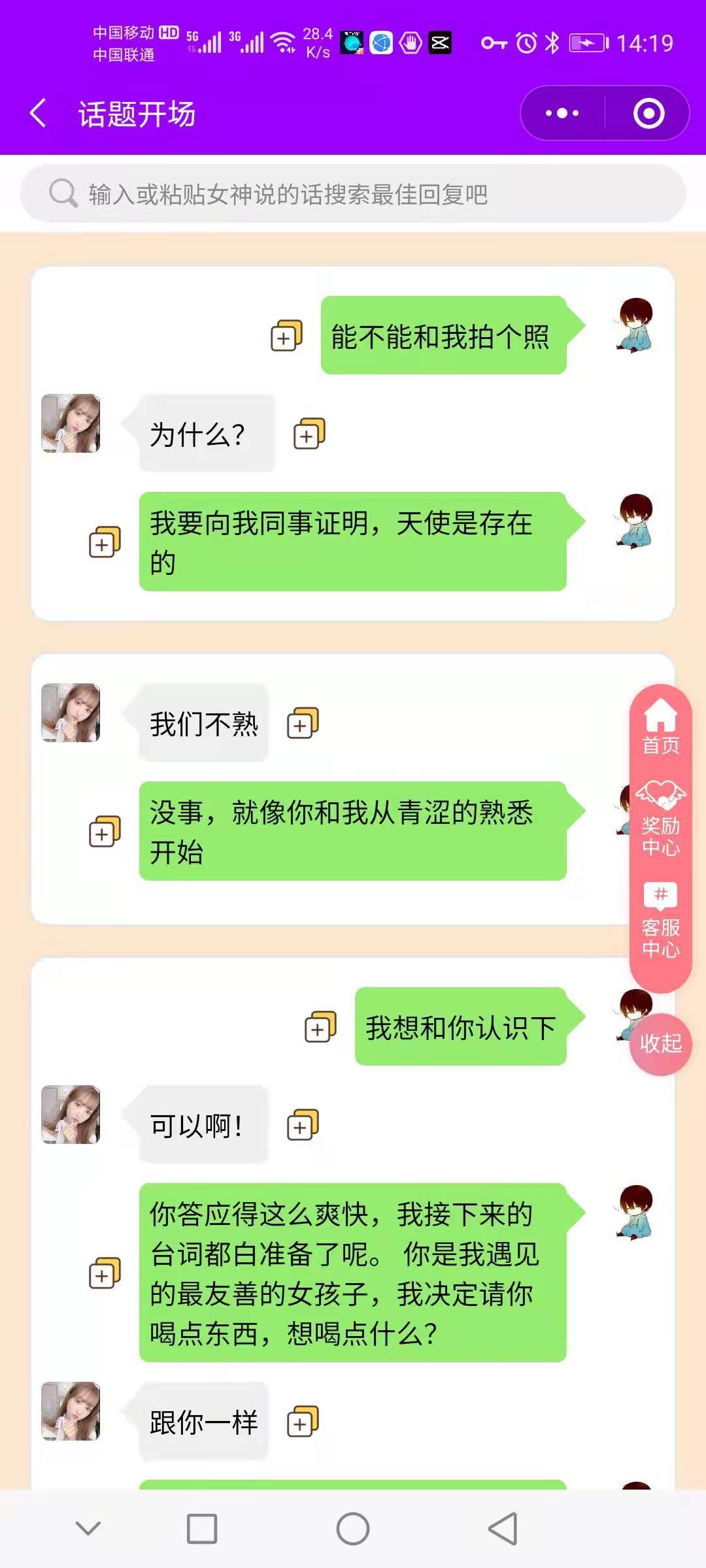
Task: Copy the message 我们不熟
Action: click(303, 723)
